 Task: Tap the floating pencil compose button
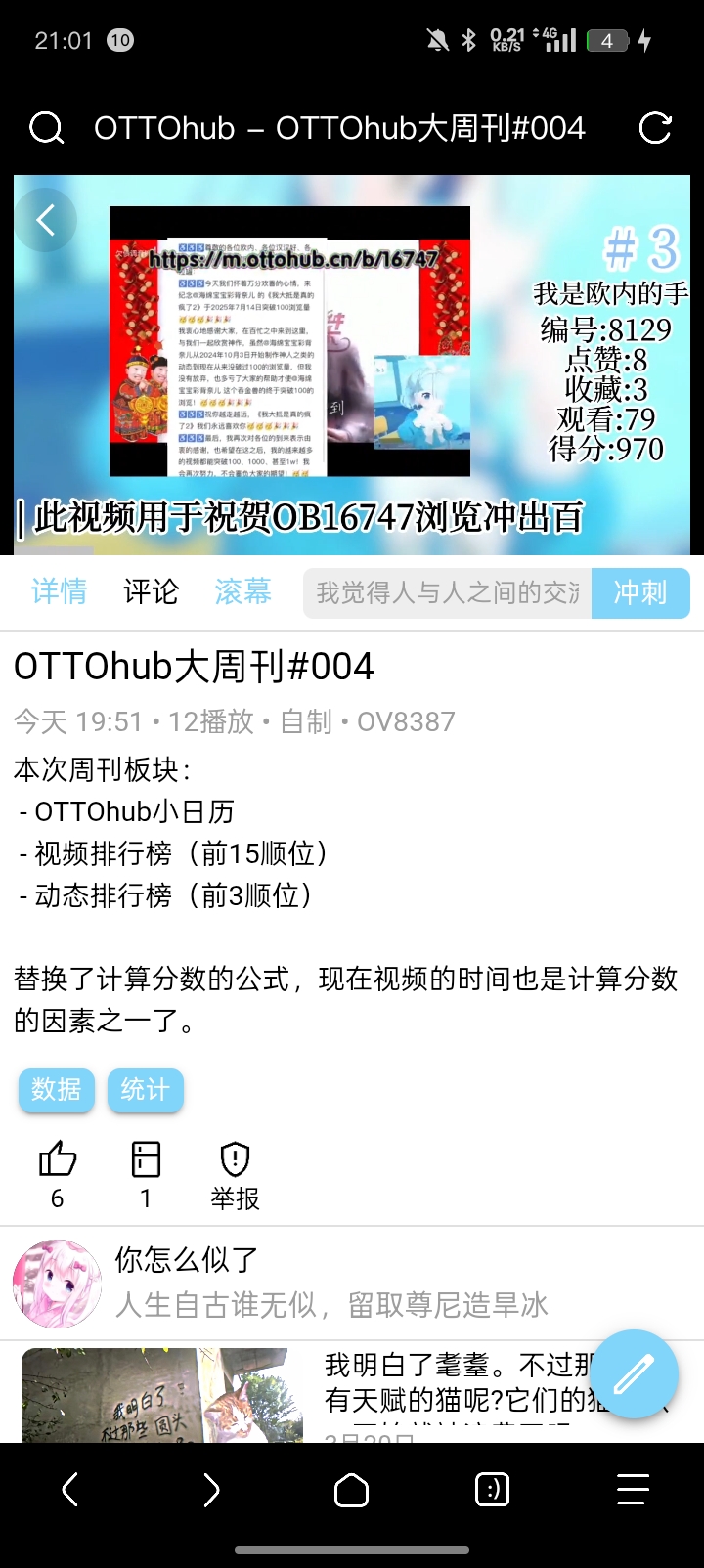(635, 1374)
